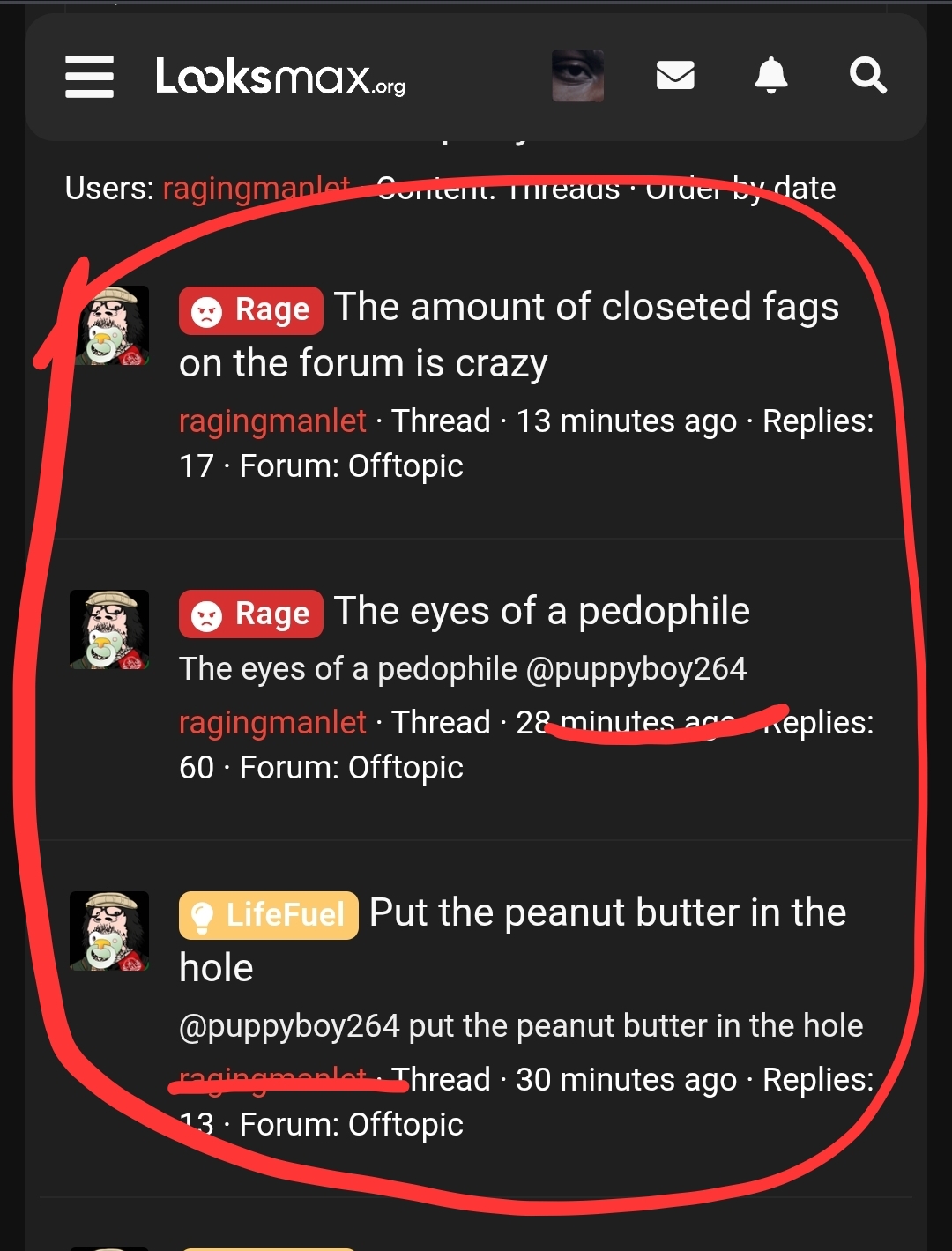Visit ragingmanlet's profile link
This screenshot has width=952, height=1251.
[x=272, y=421]
